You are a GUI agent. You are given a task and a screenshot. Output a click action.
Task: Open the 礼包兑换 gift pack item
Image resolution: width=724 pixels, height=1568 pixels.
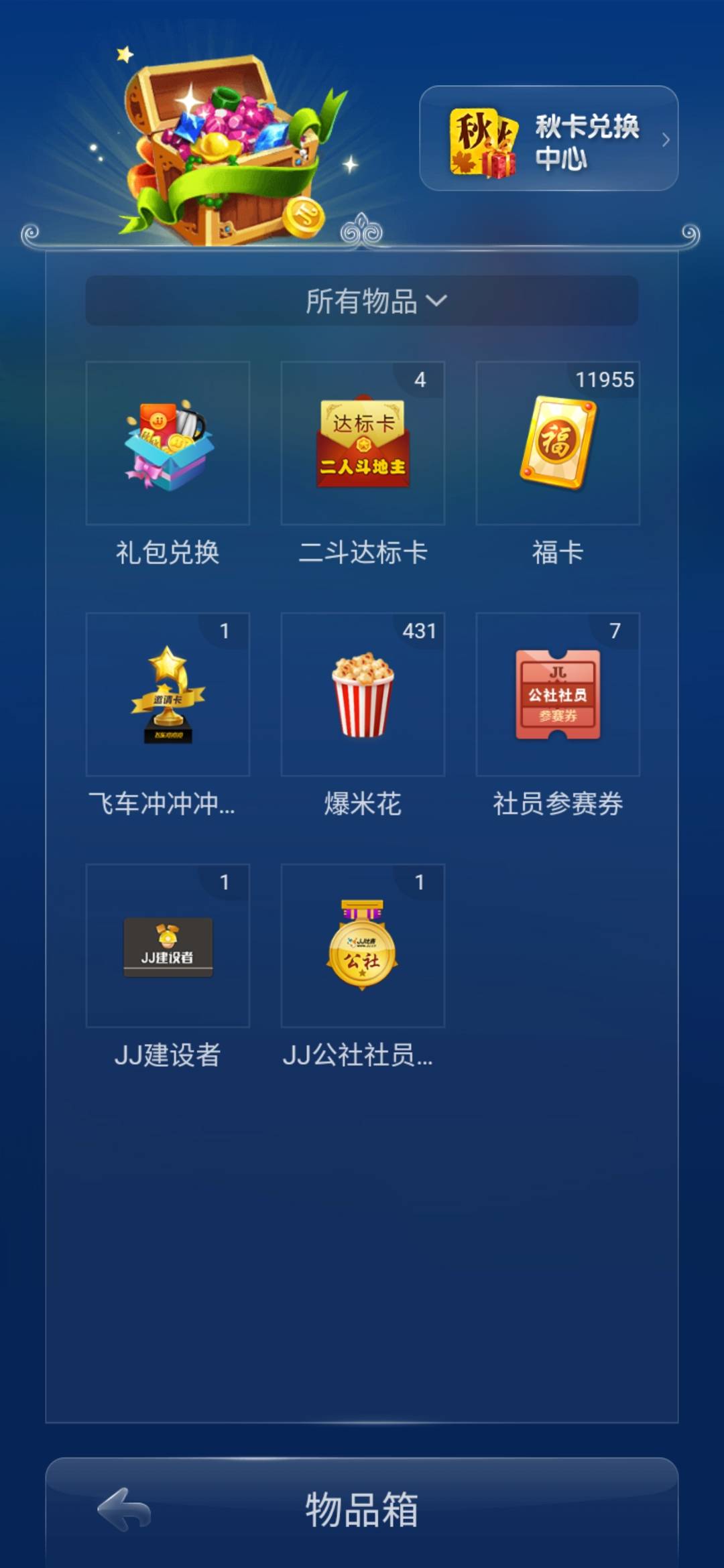pos(168,442)
